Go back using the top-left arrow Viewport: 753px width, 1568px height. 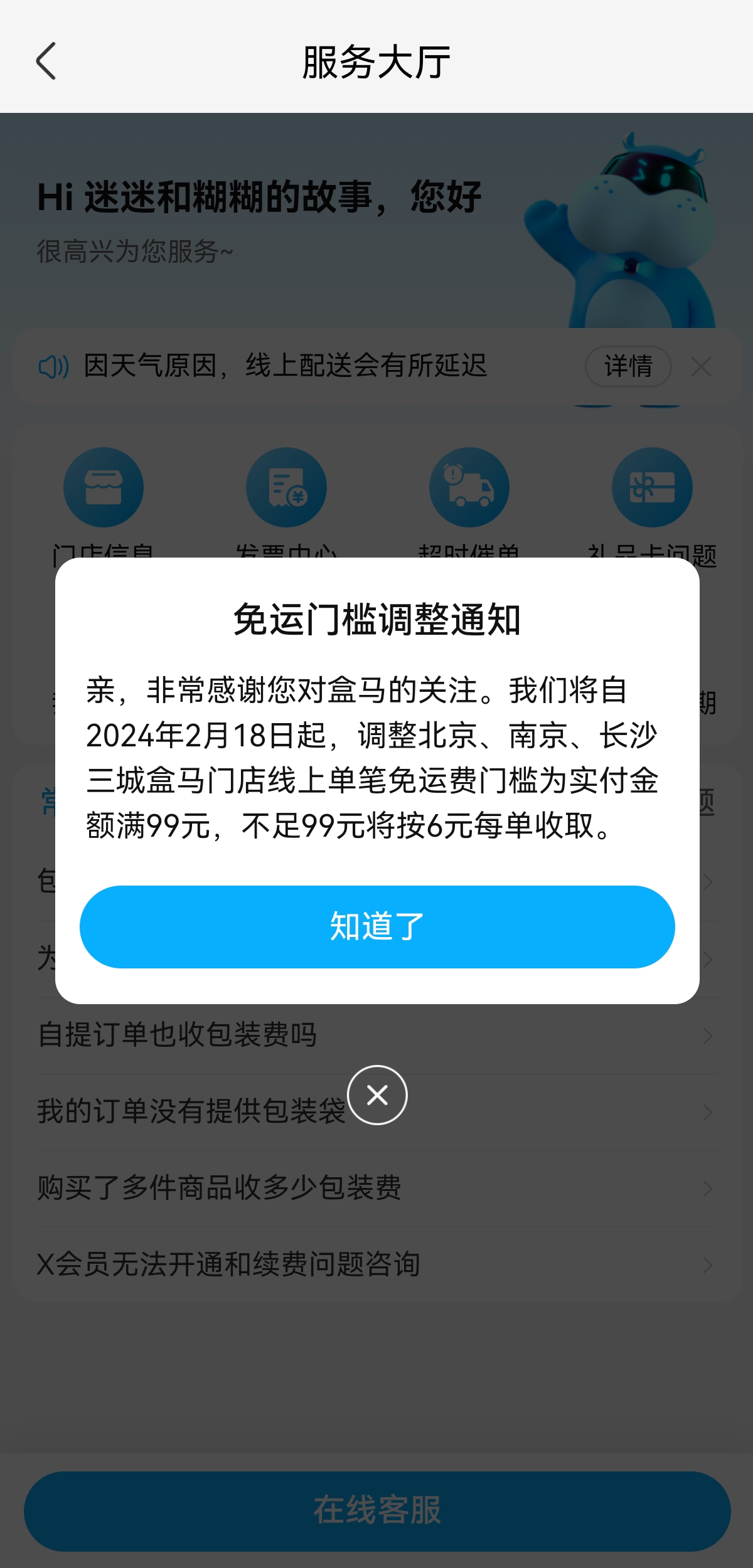coord(46,61)
